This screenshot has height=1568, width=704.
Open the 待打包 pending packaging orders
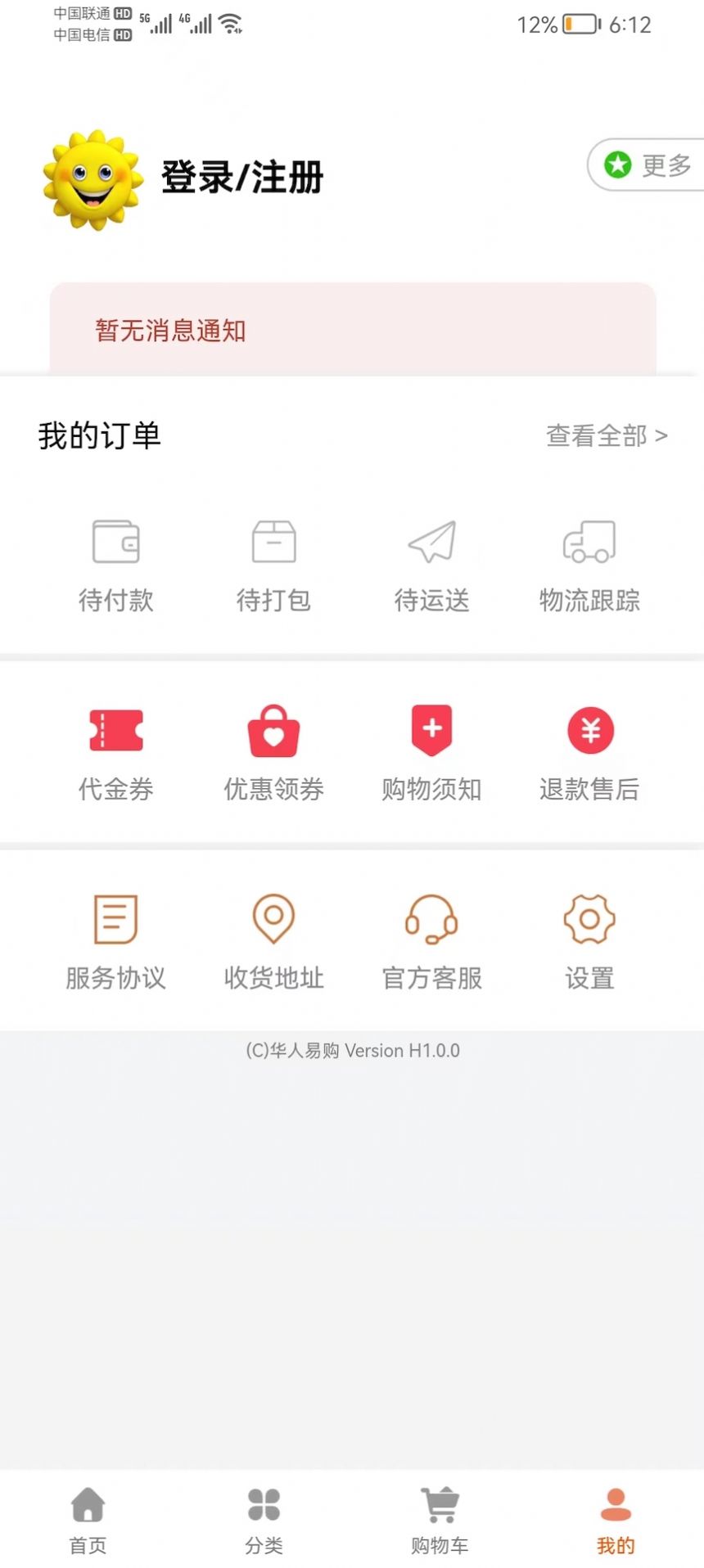click(x=273, y=565)
